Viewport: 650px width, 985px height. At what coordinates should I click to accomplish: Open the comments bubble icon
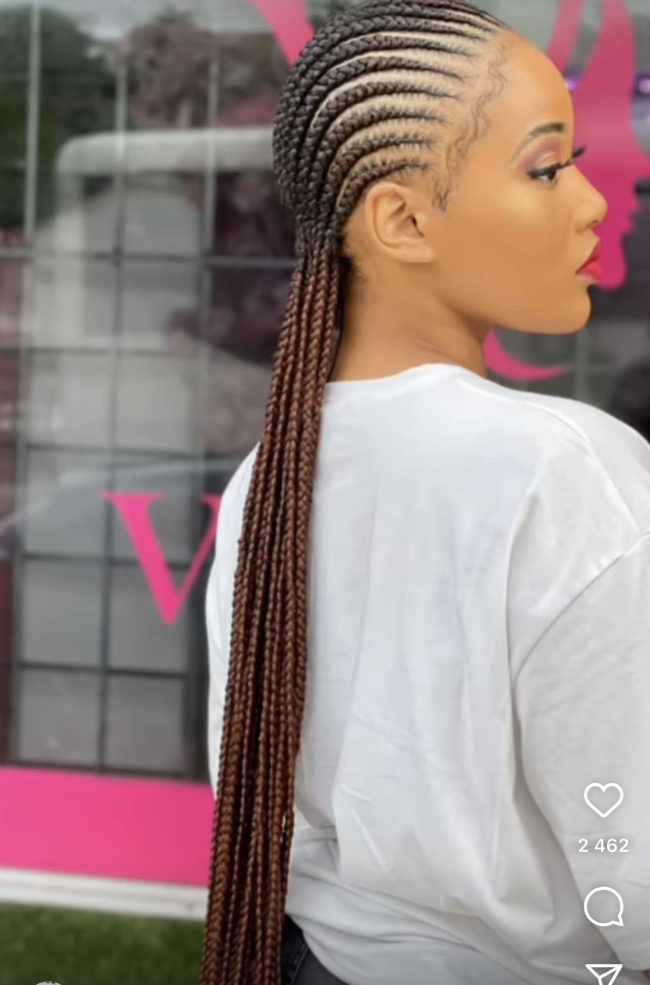click(x=603, y=907)
